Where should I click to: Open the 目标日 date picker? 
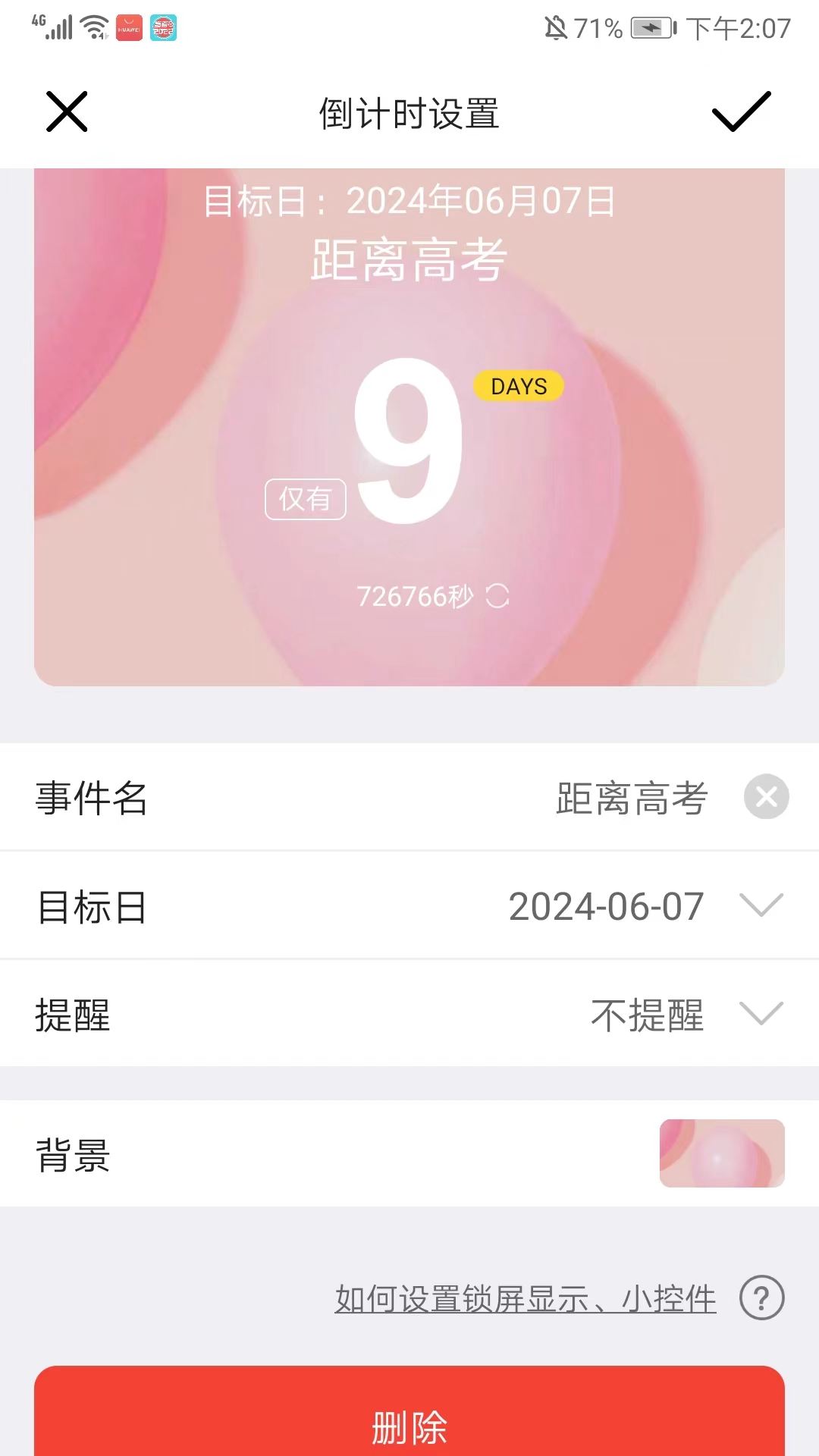pyautogui.click(x=645, y=906)
